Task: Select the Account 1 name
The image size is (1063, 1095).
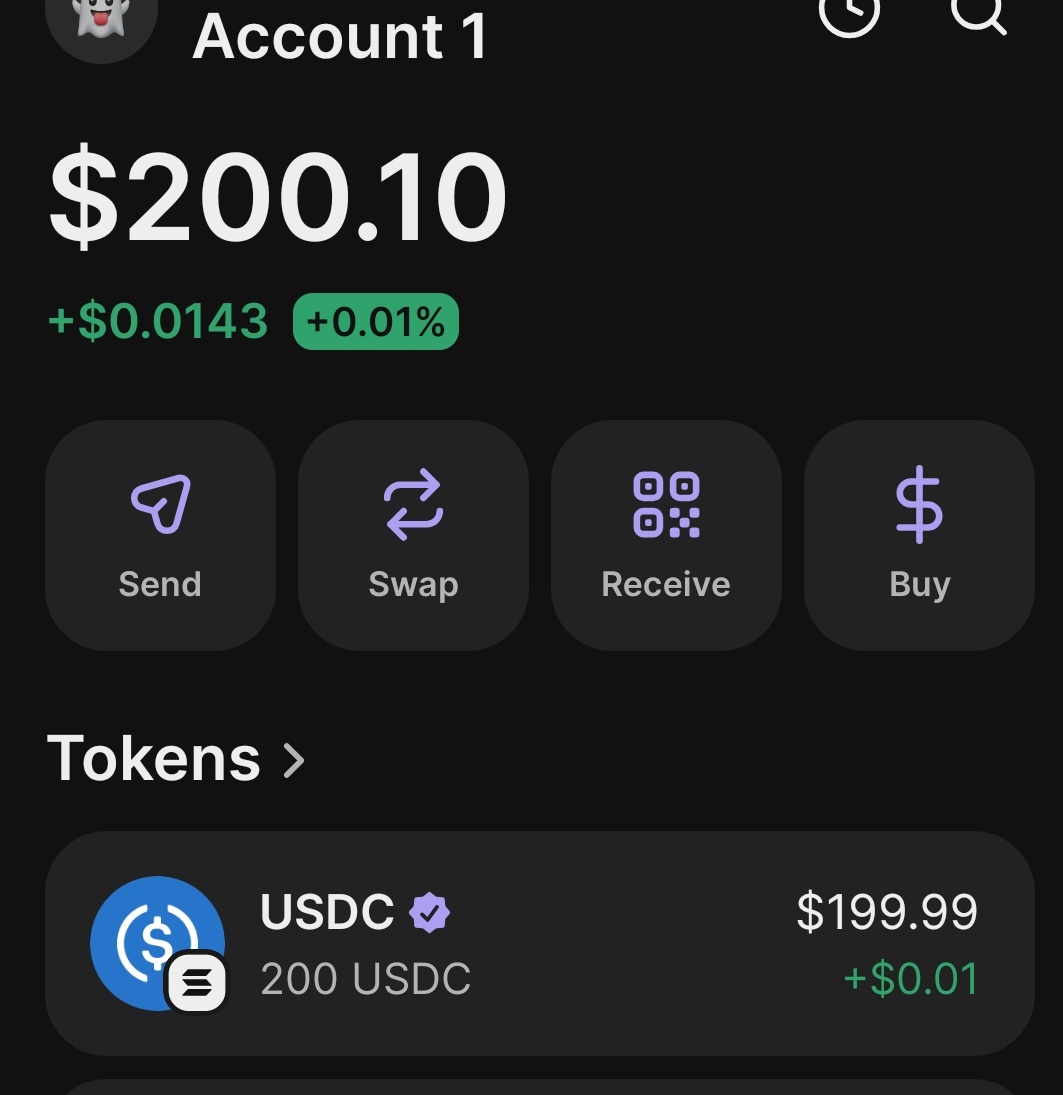Action: pyautogui.click(x=340, y=36)
